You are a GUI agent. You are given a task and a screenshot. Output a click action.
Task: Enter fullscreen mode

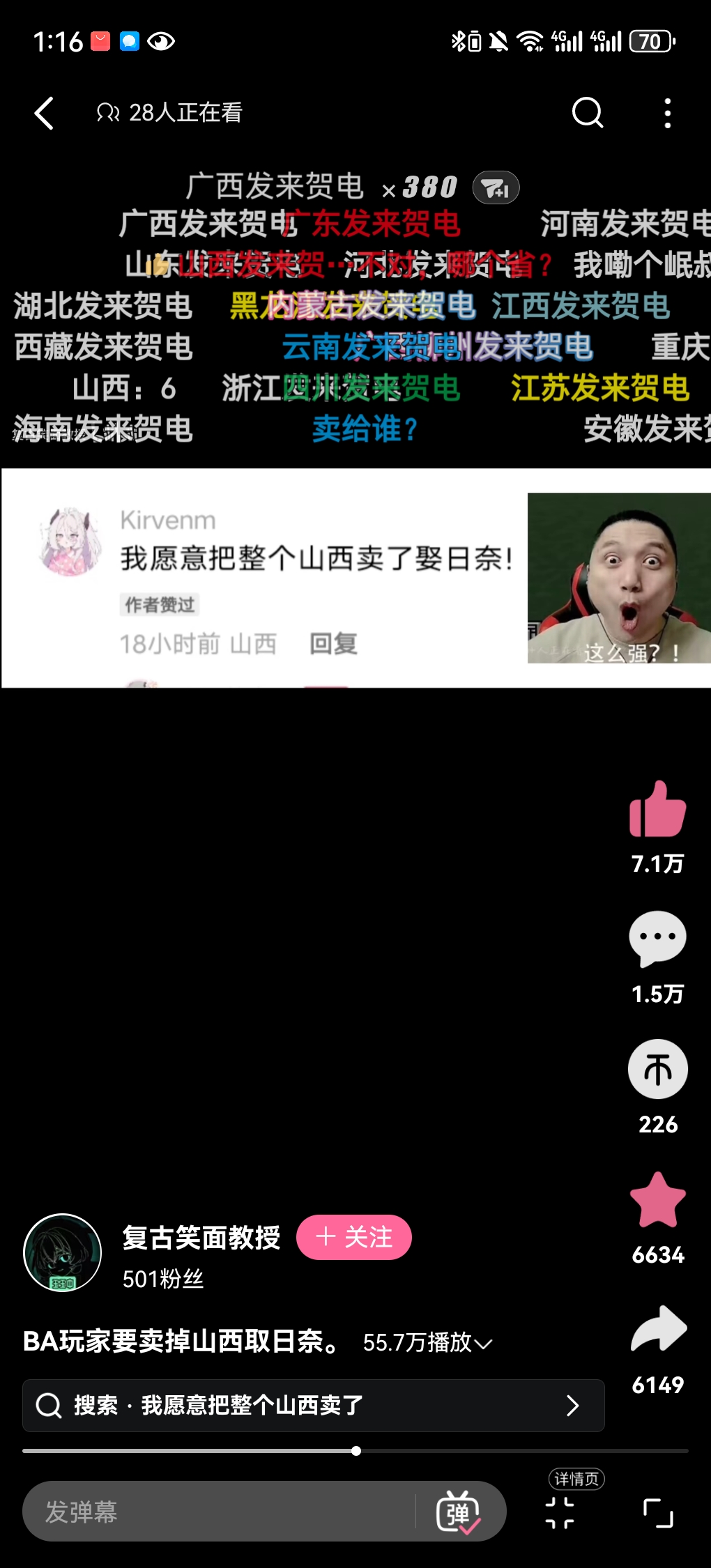click(657, 1513)
